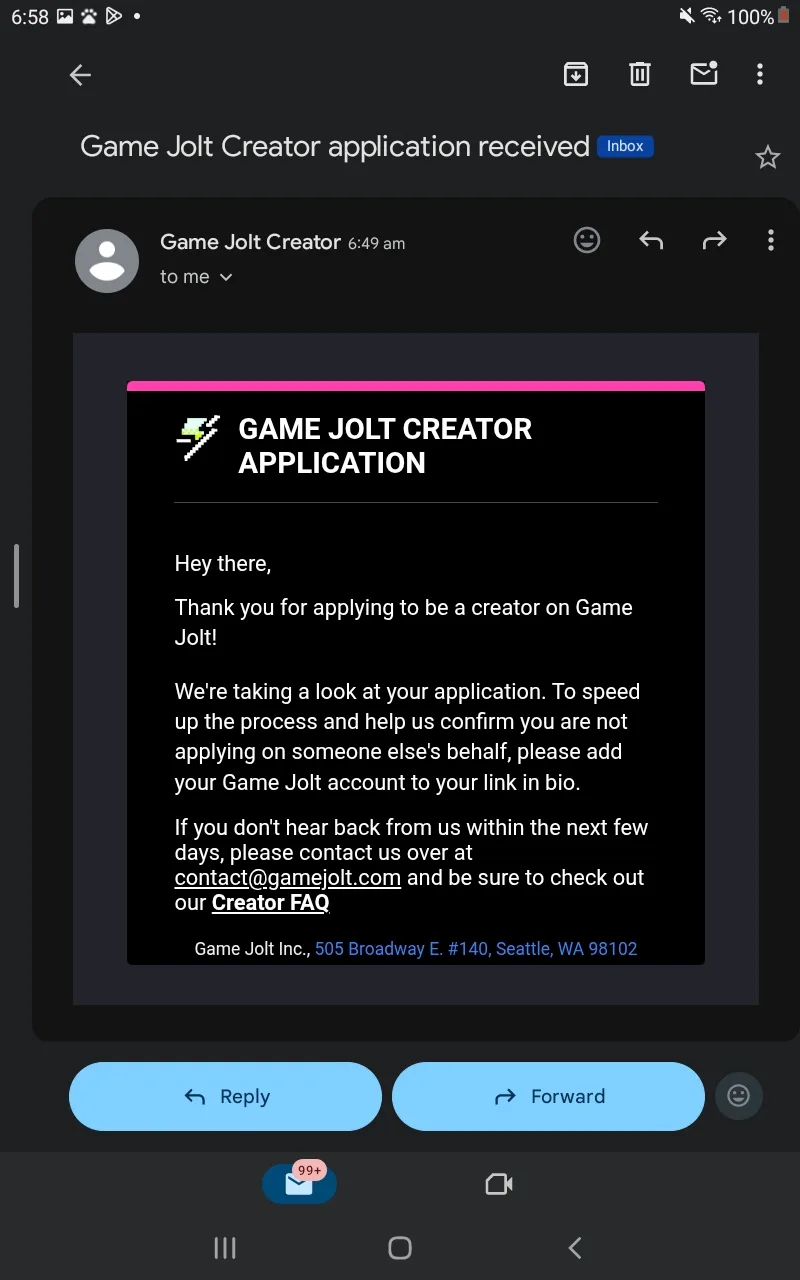Viewport: 800px width, 1280px height.
Task: Add emoji reaction in the message header
Action: (587, 240)
